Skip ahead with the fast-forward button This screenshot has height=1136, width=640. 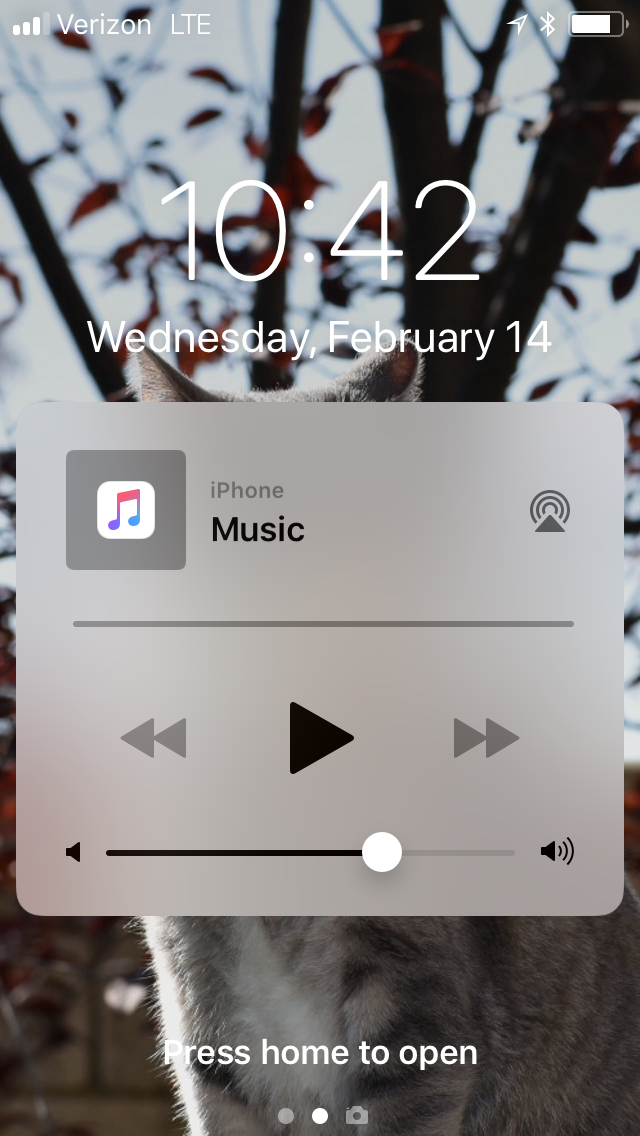pos(486,738)
